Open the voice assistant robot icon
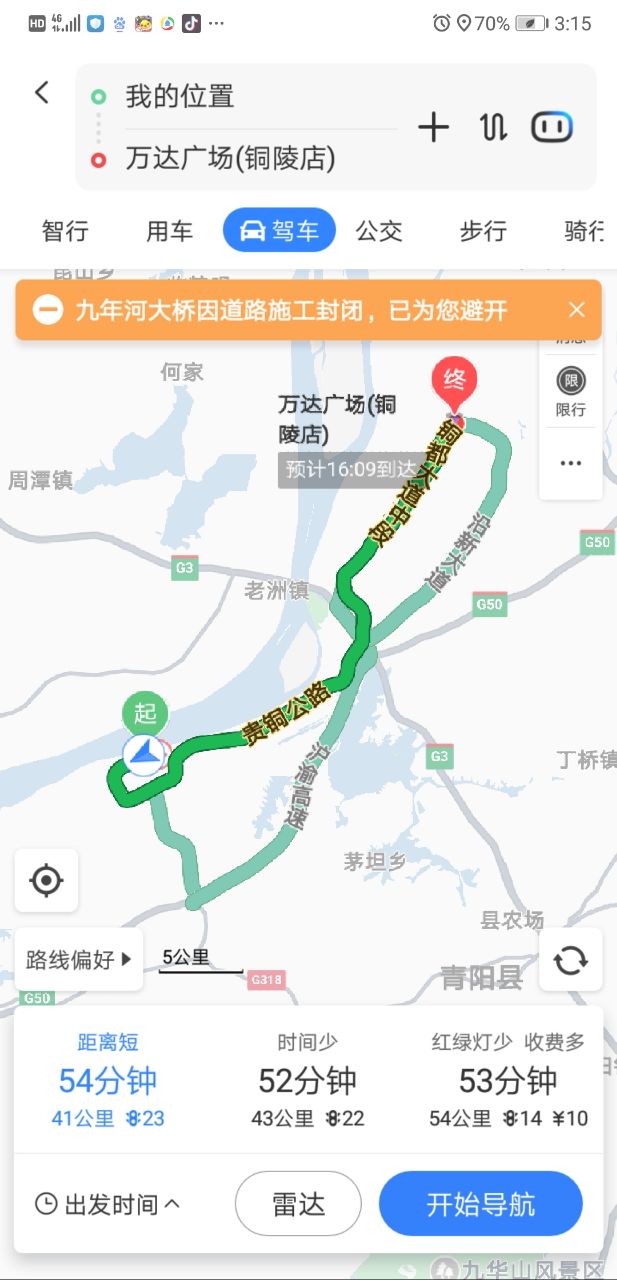Image resolution: width=617 pixels, height=1280 pixels. (551, 127)
